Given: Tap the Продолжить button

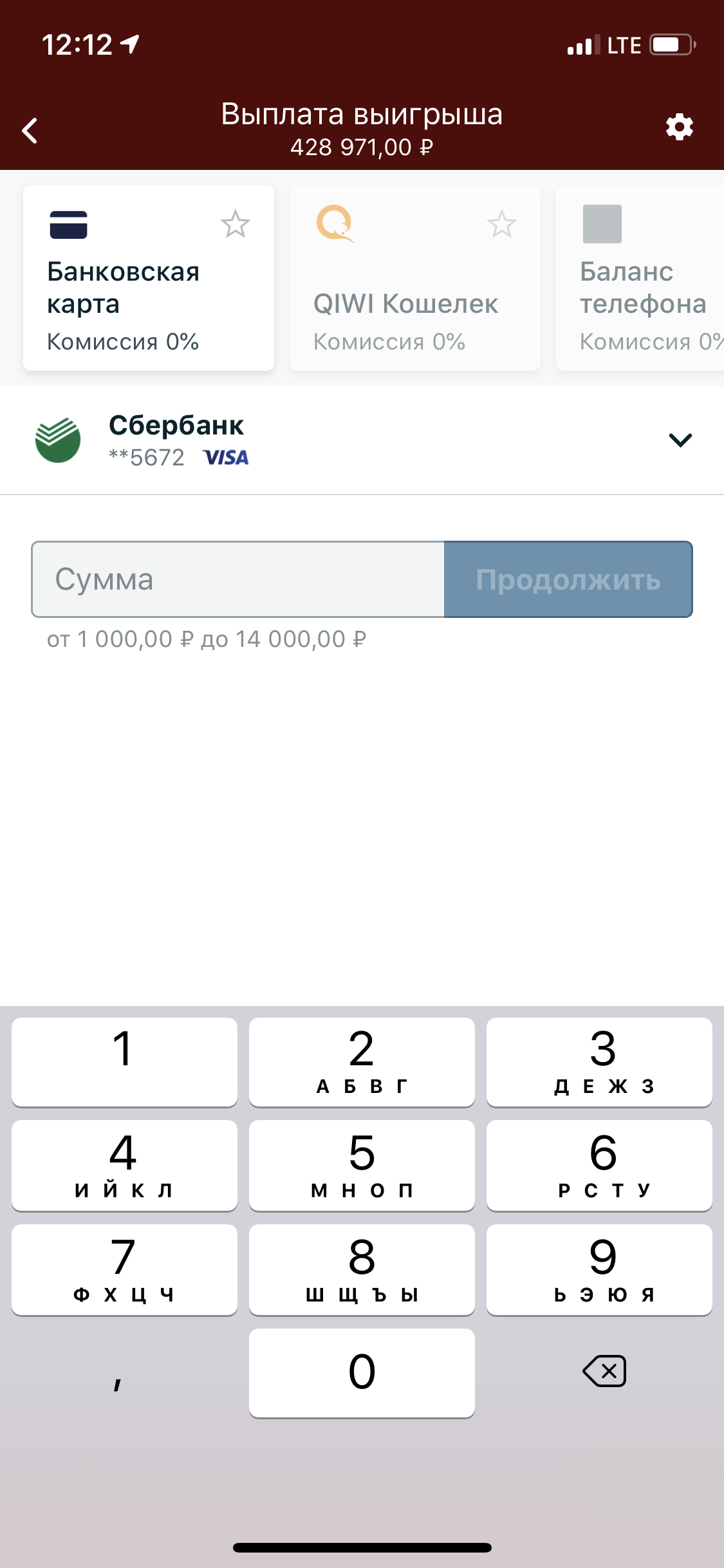Looking at the screenshot, I should click(568, 579).
